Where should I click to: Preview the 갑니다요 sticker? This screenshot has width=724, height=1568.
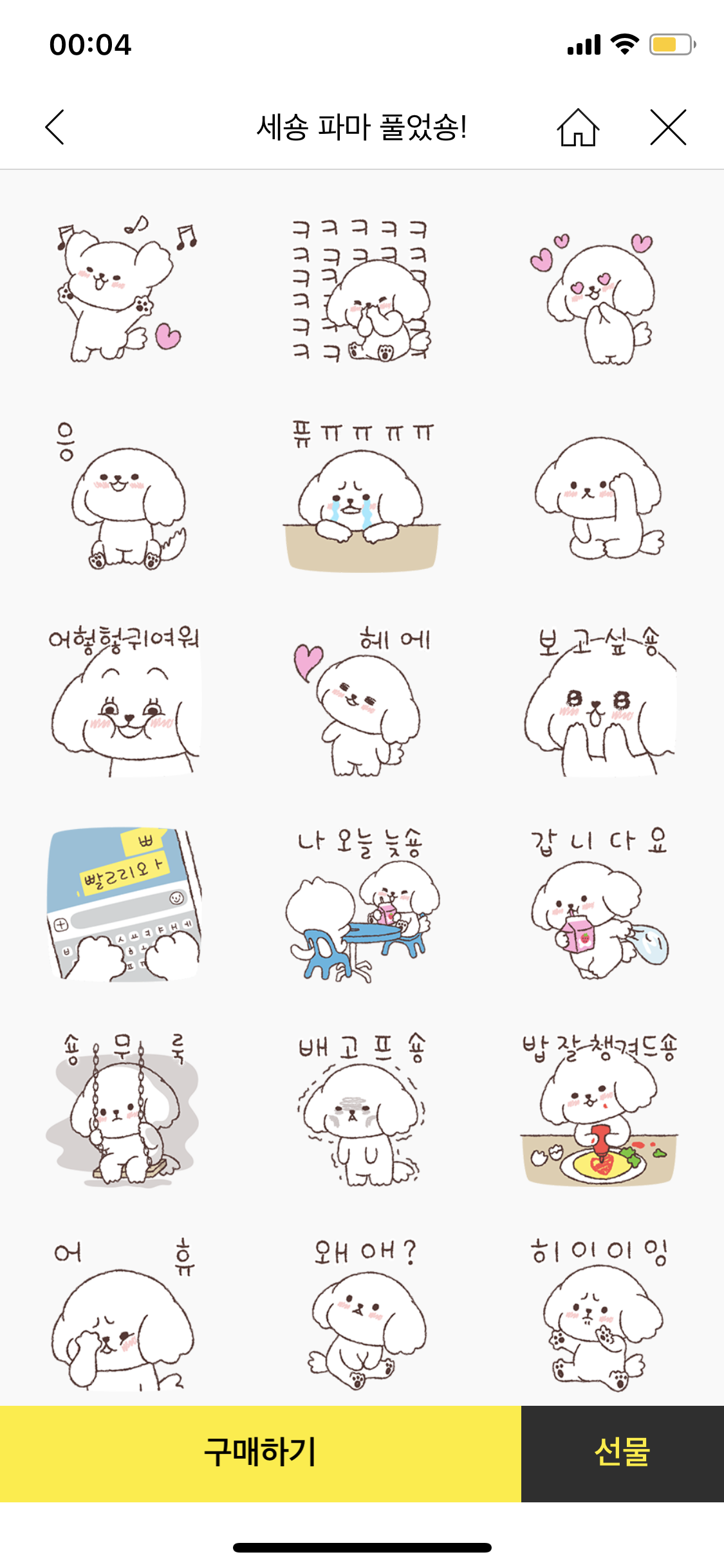[600, 904]
